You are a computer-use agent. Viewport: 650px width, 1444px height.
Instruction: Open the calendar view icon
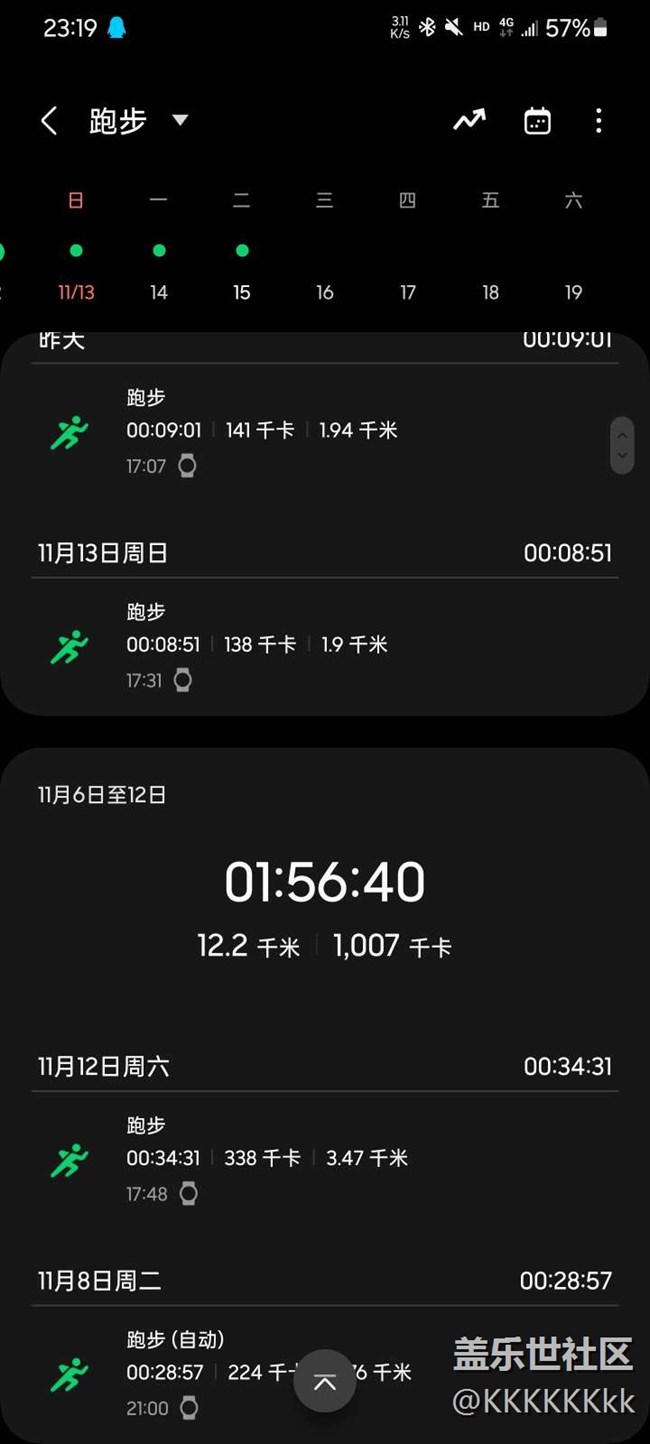537,121
